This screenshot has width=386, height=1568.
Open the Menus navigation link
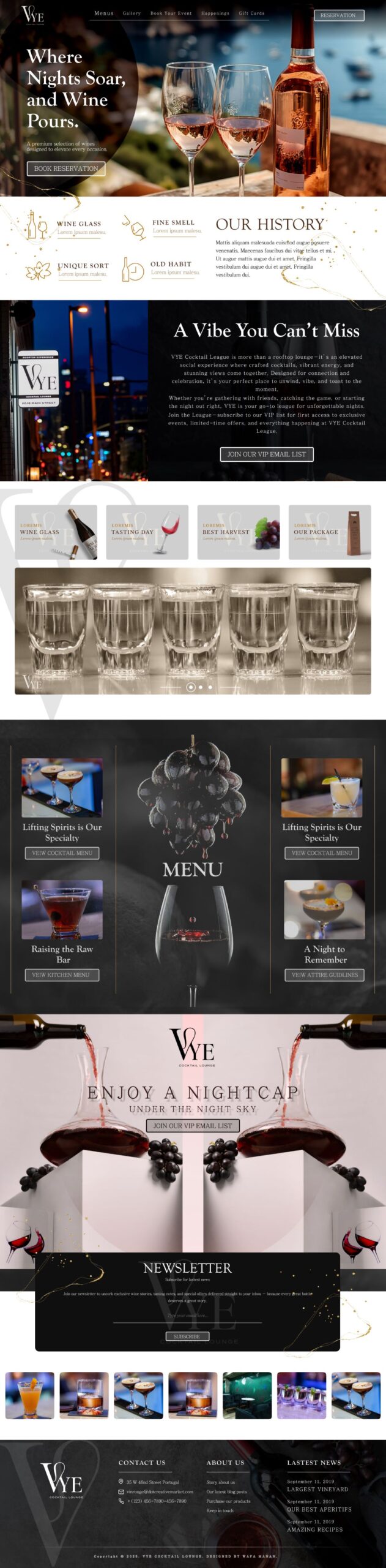(x=103, y=13)
